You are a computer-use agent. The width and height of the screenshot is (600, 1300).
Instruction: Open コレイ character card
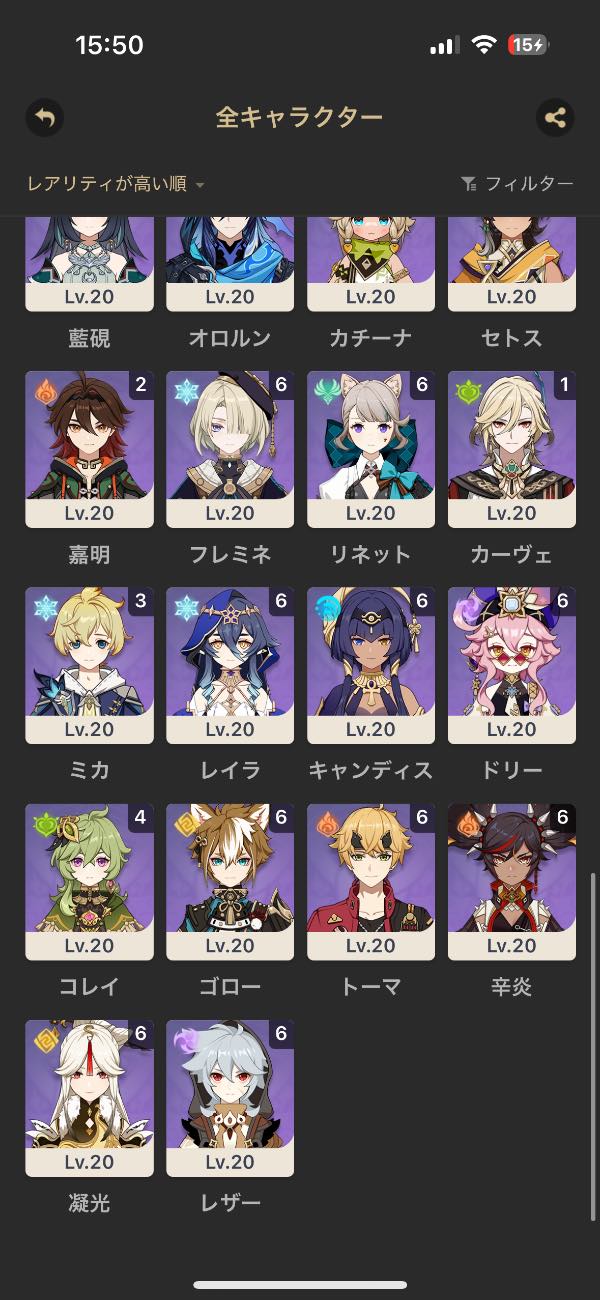pos(90,880)
